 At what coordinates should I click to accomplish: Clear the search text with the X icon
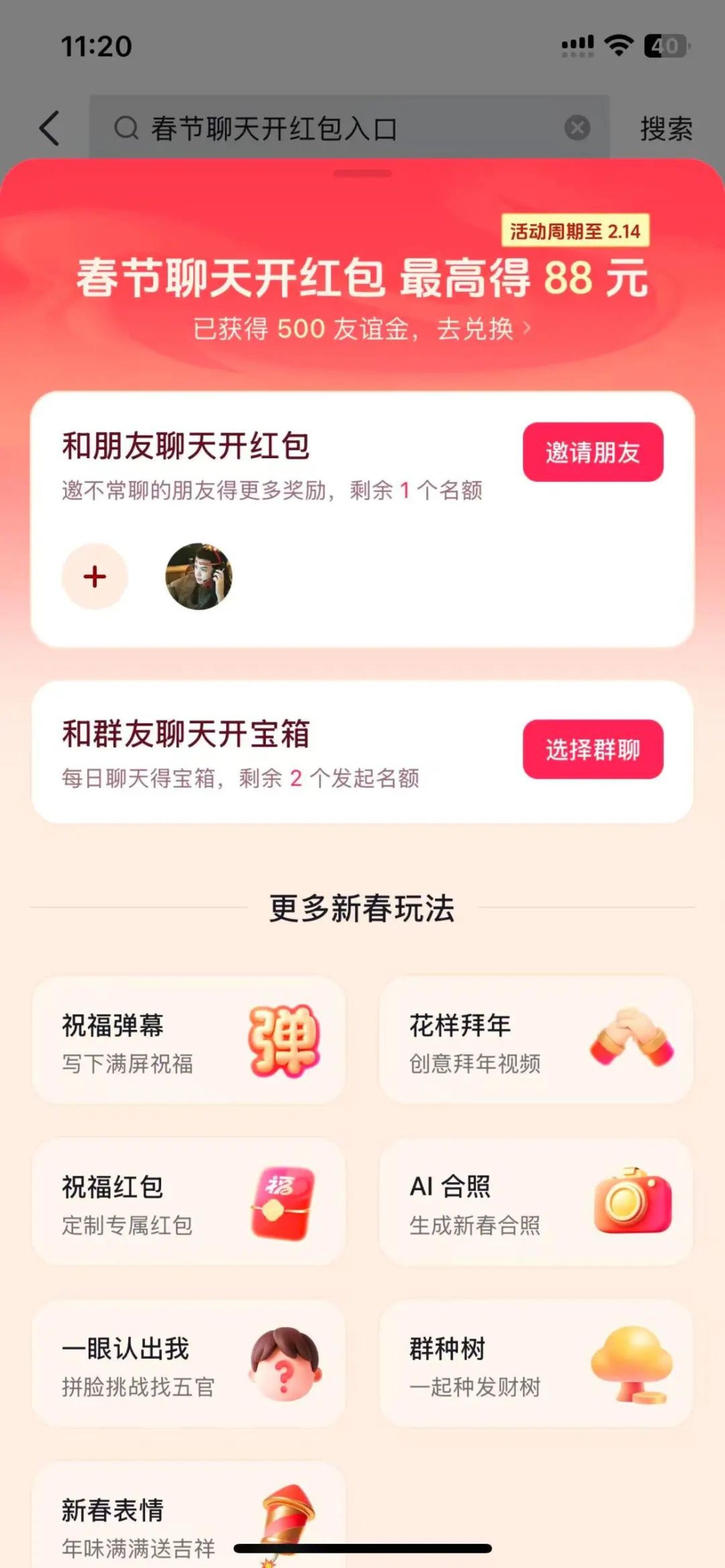coord(577,128)
